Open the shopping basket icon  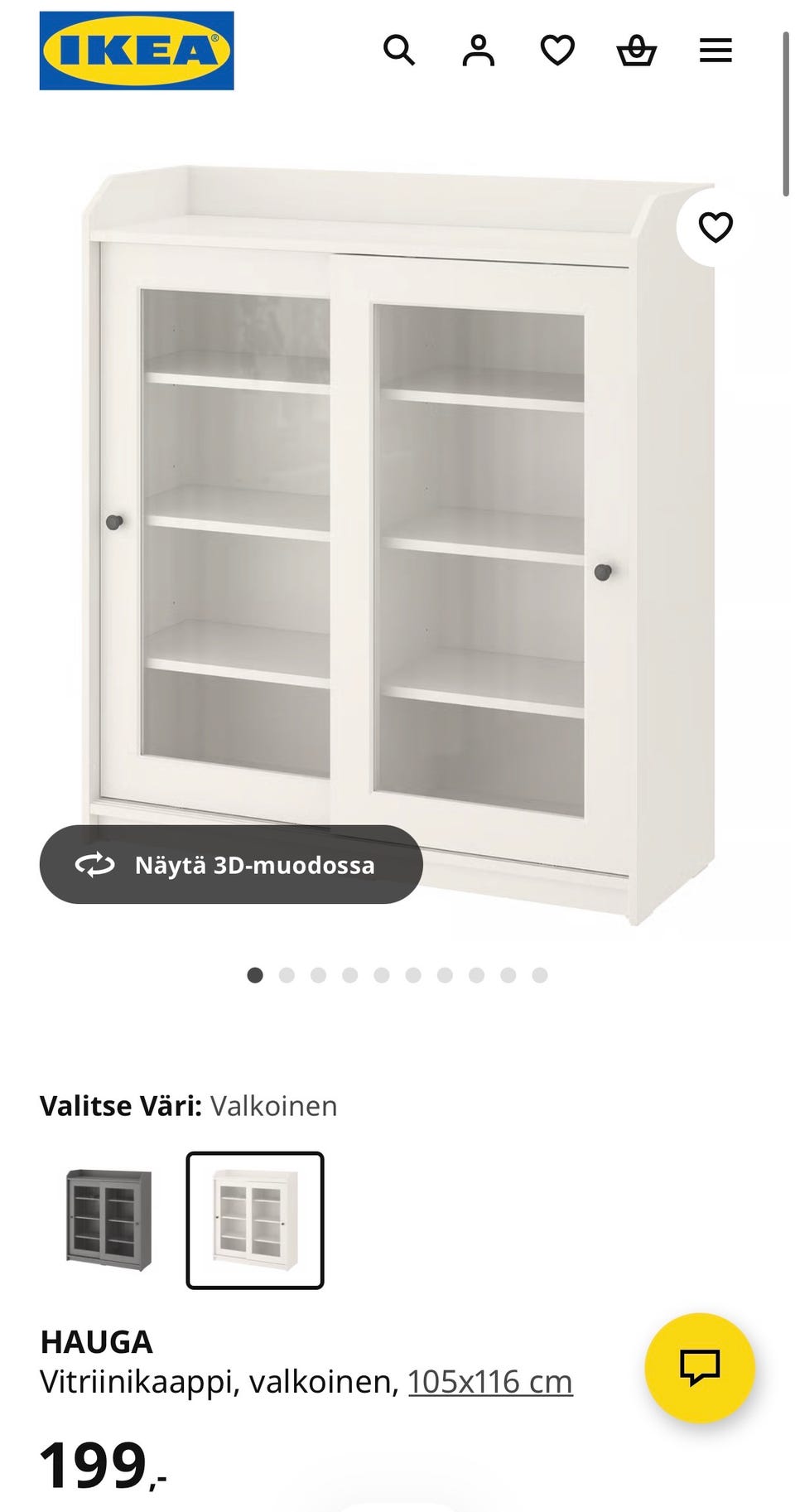[x=637, y=51]
